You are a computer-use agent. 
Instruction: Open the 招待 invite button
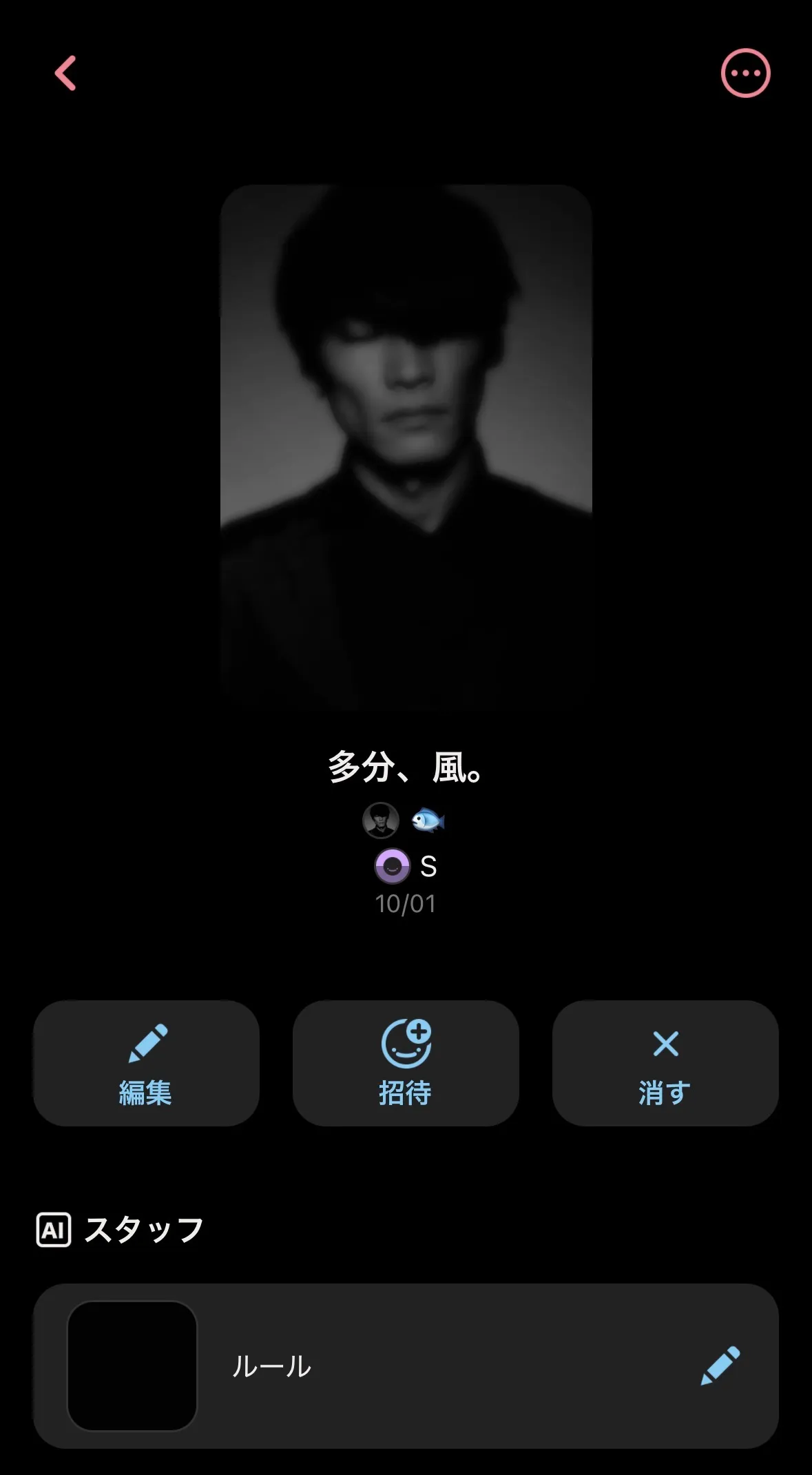pos(406,1063)
